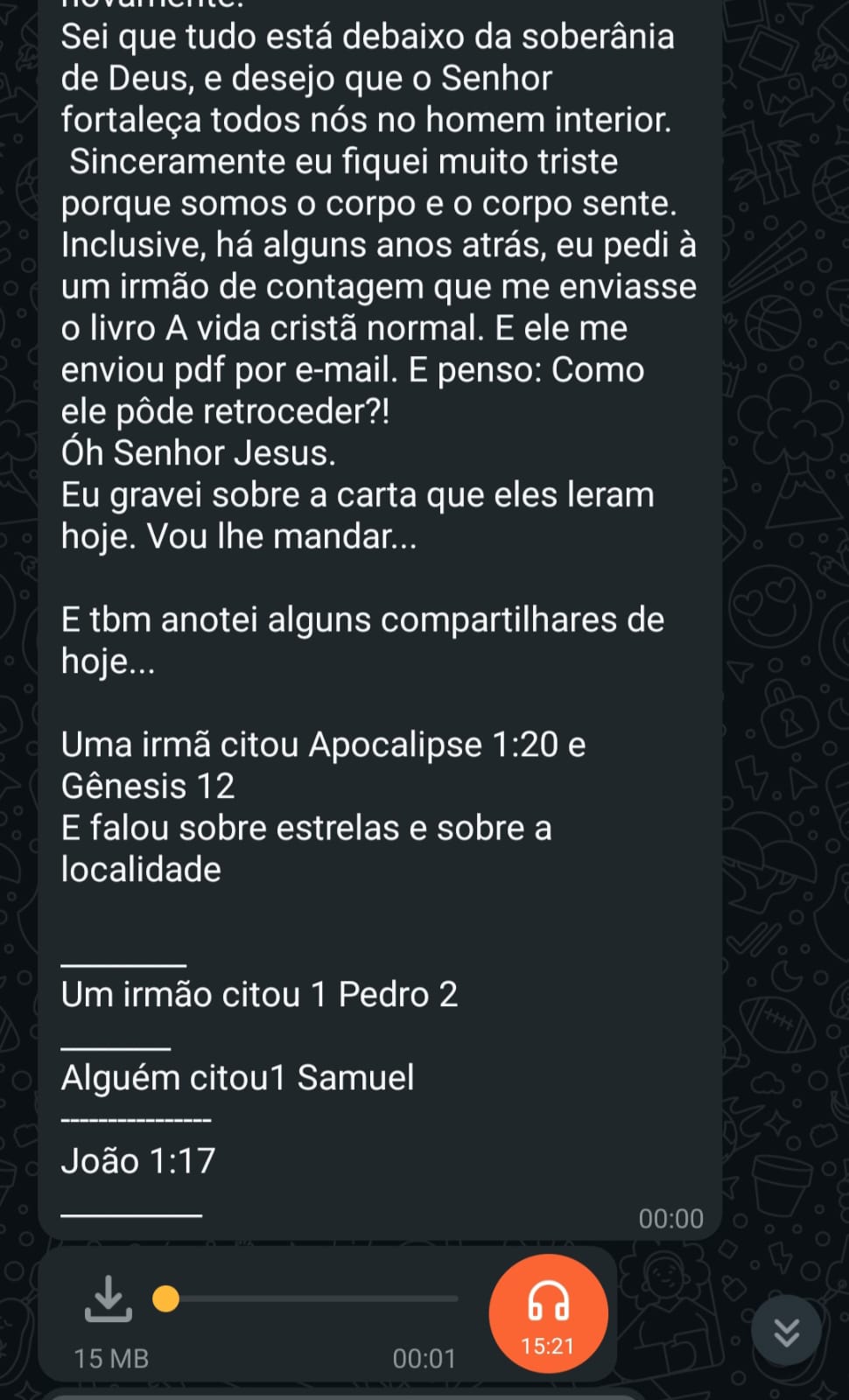This screenshot has height=1400, width=849.
Task: Download the 15 MB audio message
Action: click(x=108, y=1298)
